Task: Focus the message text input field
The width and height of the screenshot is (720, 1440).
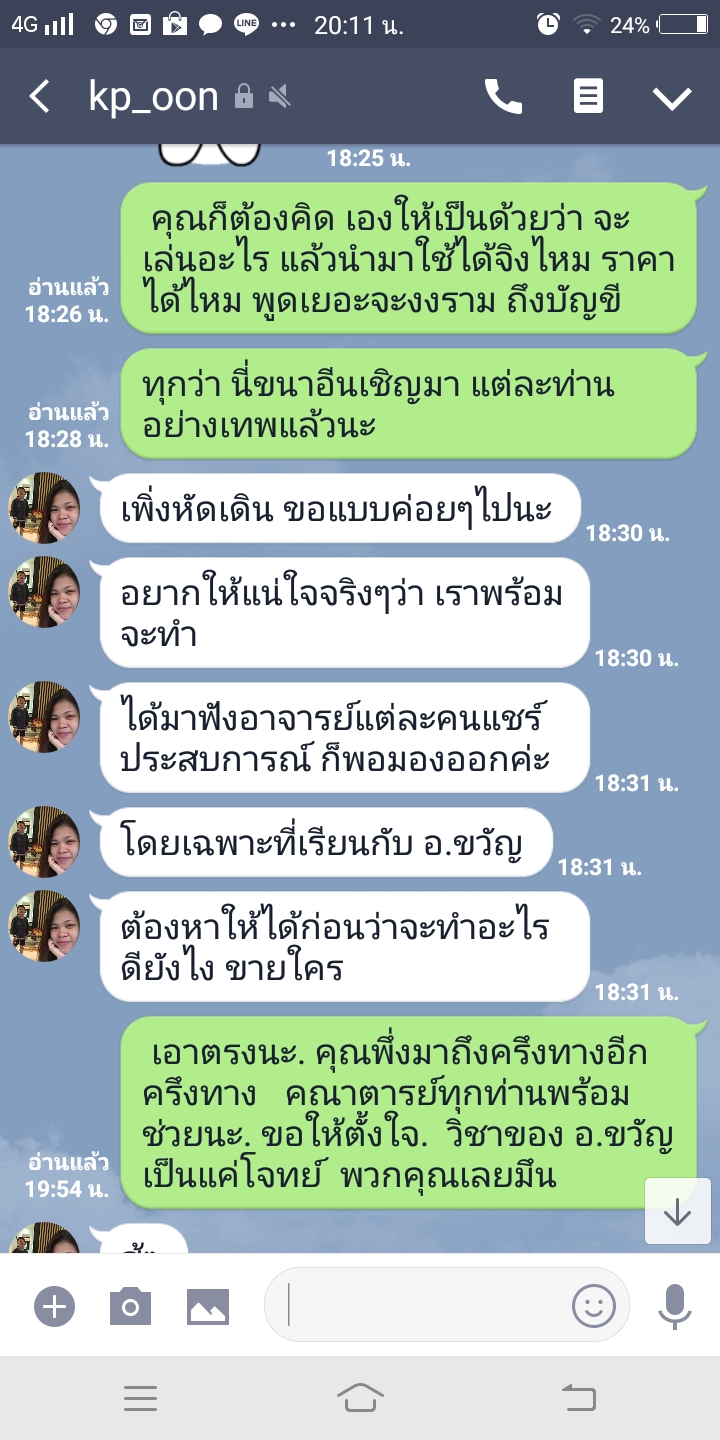Action: [x=420, y=1305]
